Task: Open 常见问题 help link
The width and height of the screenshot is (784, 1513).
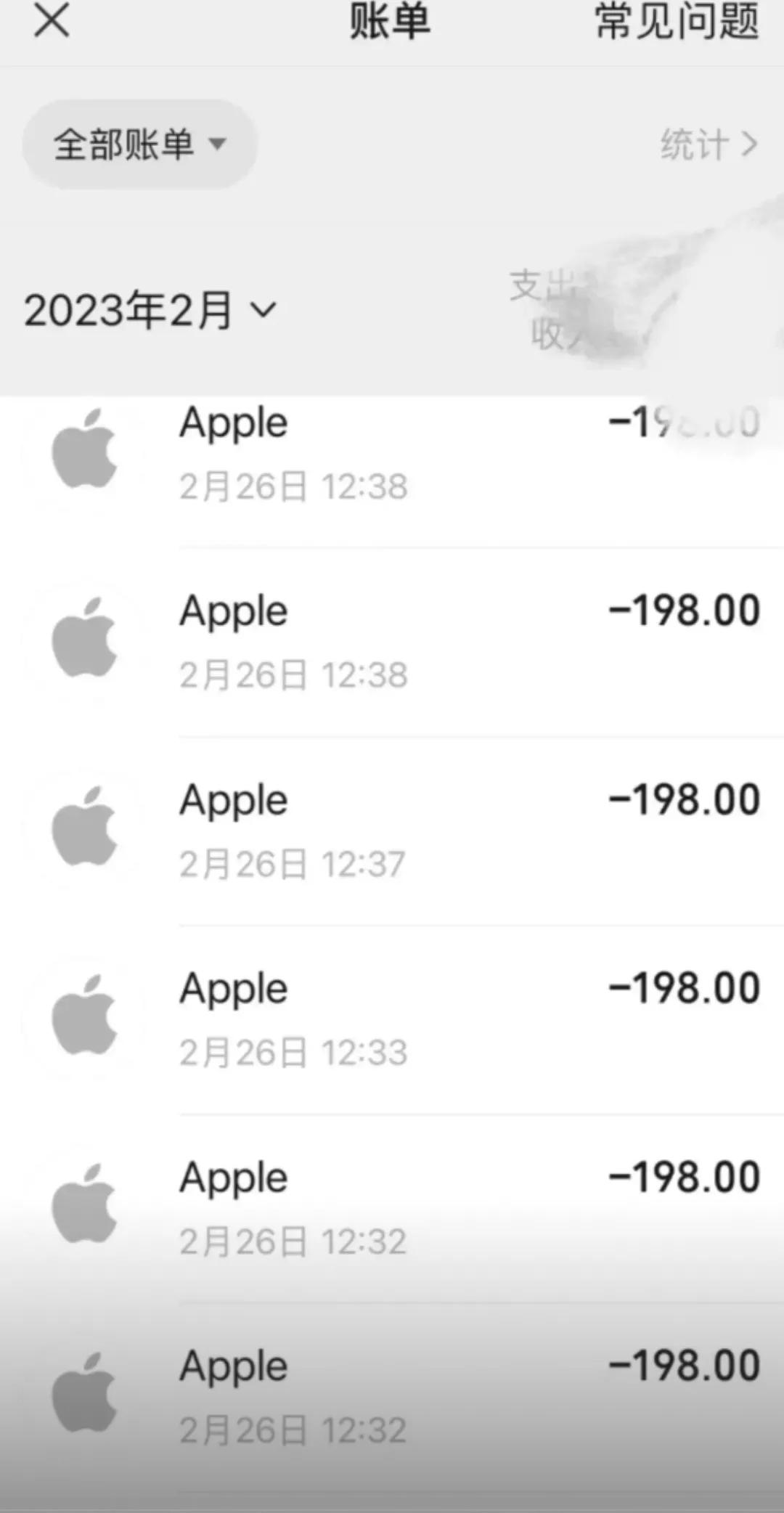Action: [x=677, y=21]
